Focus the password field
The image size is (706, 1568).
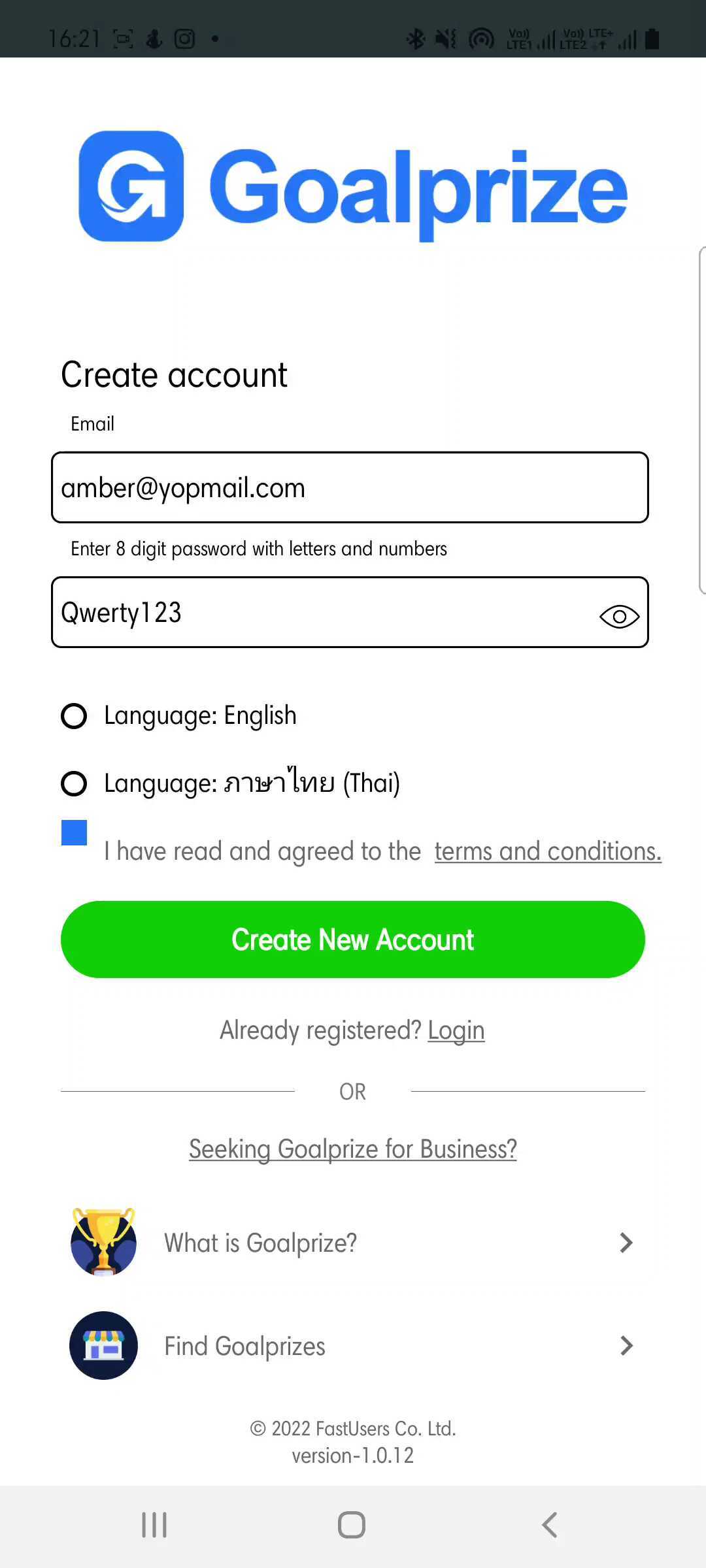coord(320,613)
